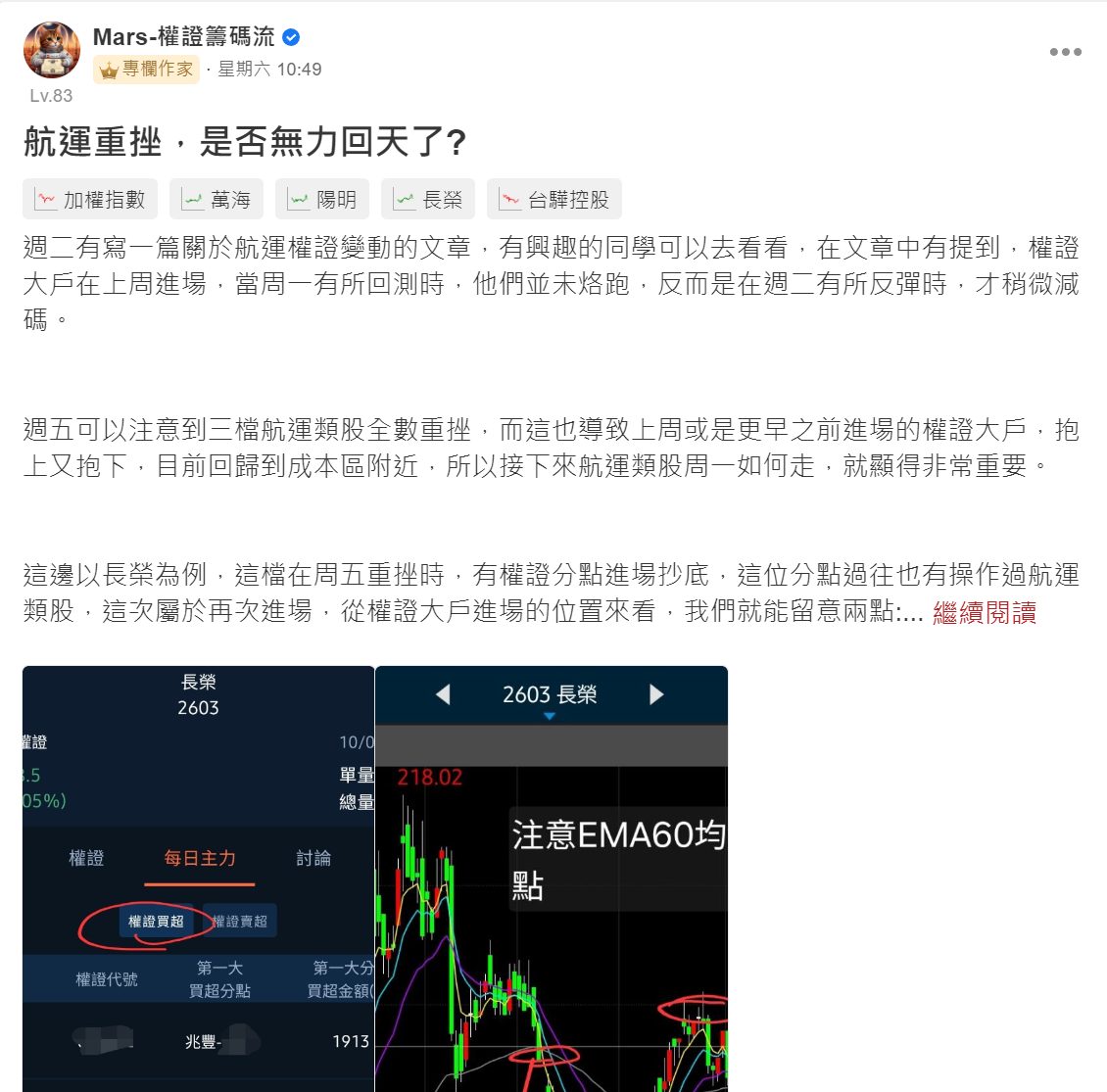Screen dimensions: 1107x1092
Task: Tap the author's avatar picture
Action: [x=52, y=51]
